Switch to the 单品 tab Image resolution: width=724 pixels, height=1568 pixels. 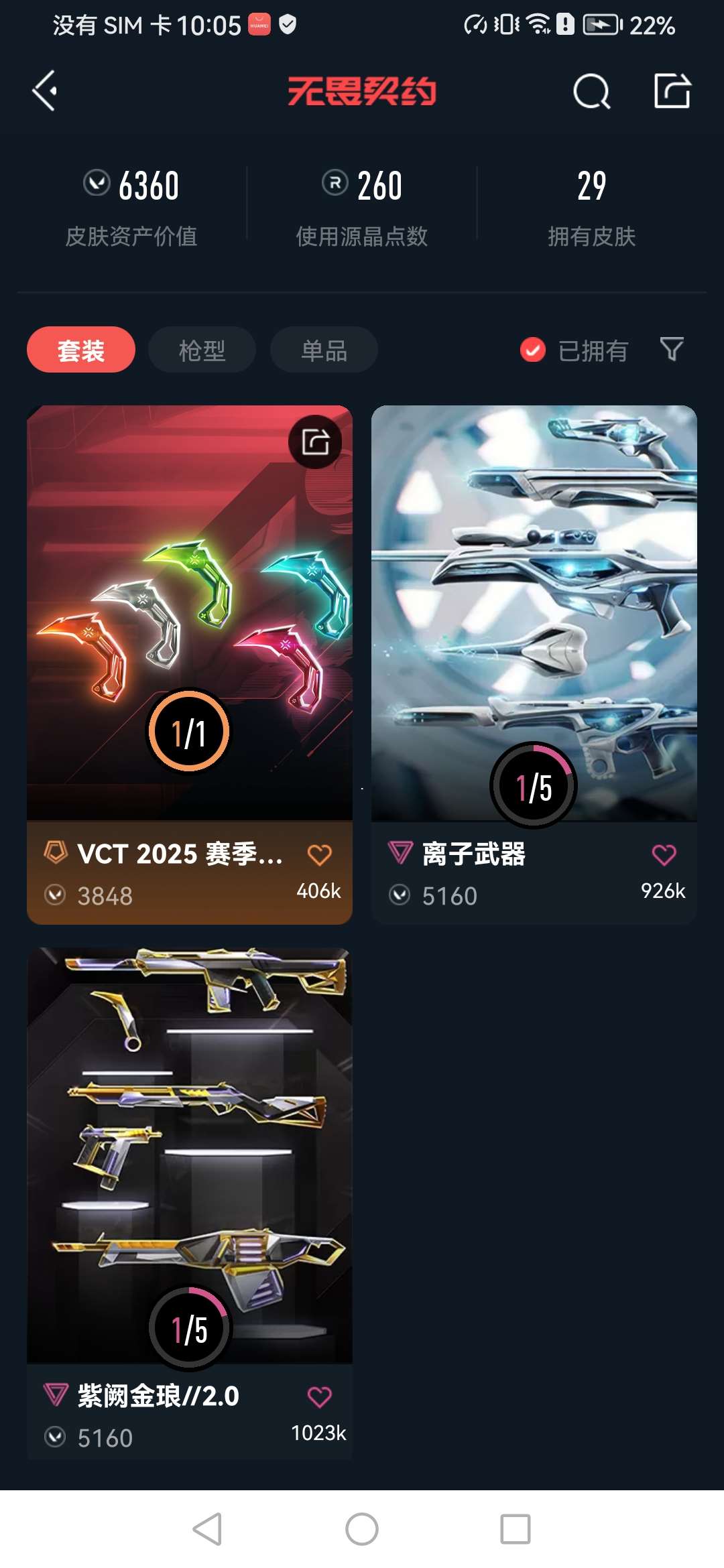pos(324,350)
